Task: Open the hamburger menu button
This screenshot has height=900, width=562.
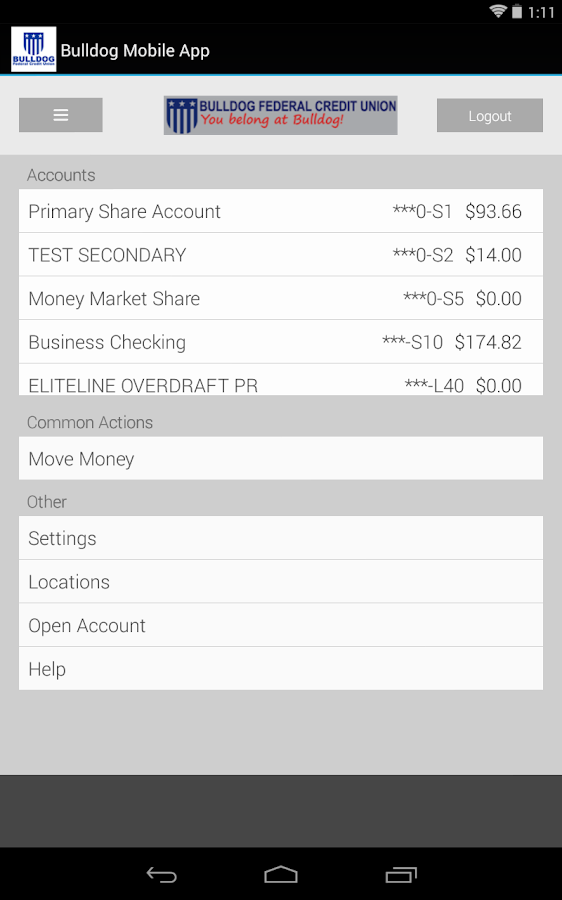Action: (x=61, y=115)
